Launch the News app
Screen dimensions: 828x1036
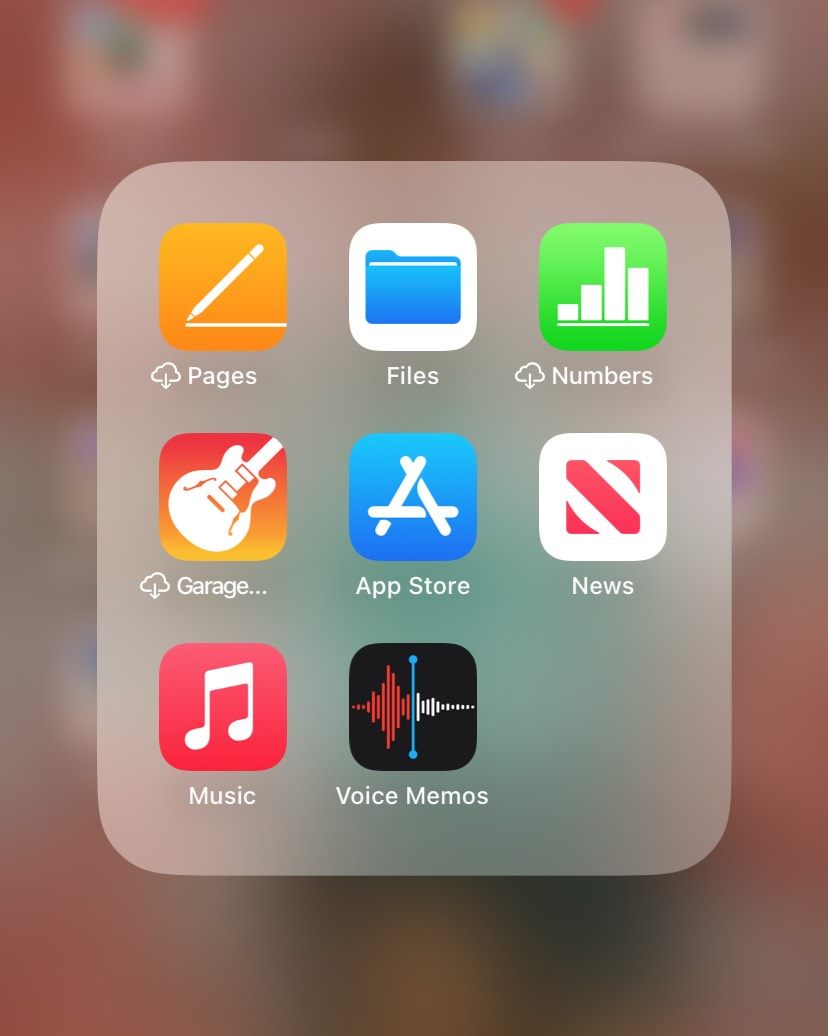602,497
